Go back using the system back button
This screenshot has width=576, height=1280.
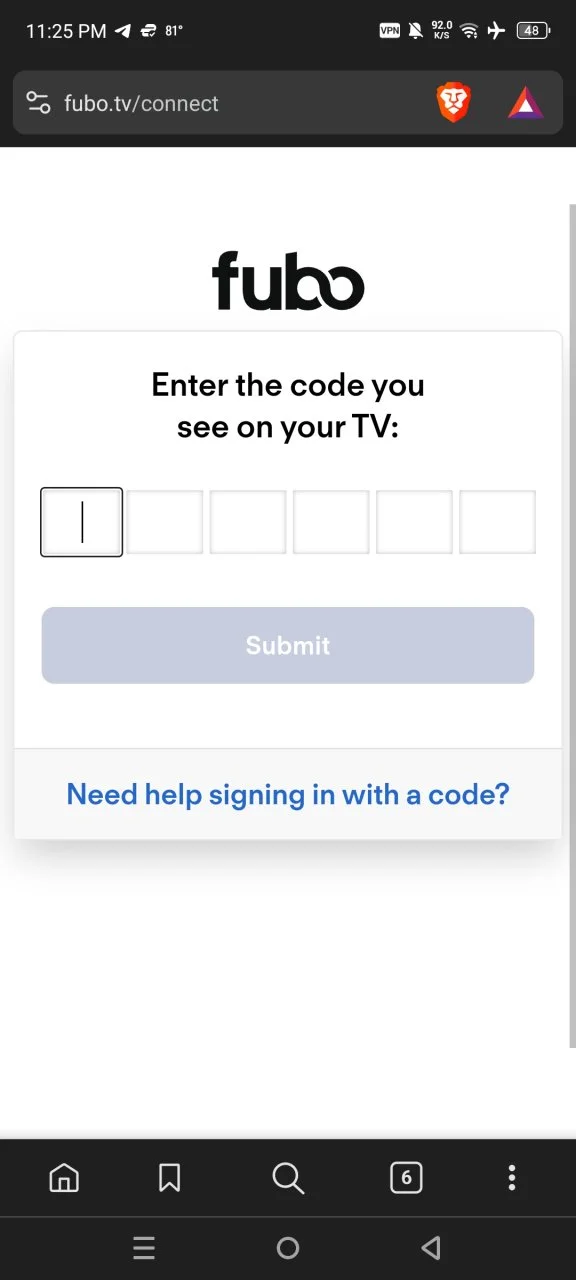click(431, 1248)
